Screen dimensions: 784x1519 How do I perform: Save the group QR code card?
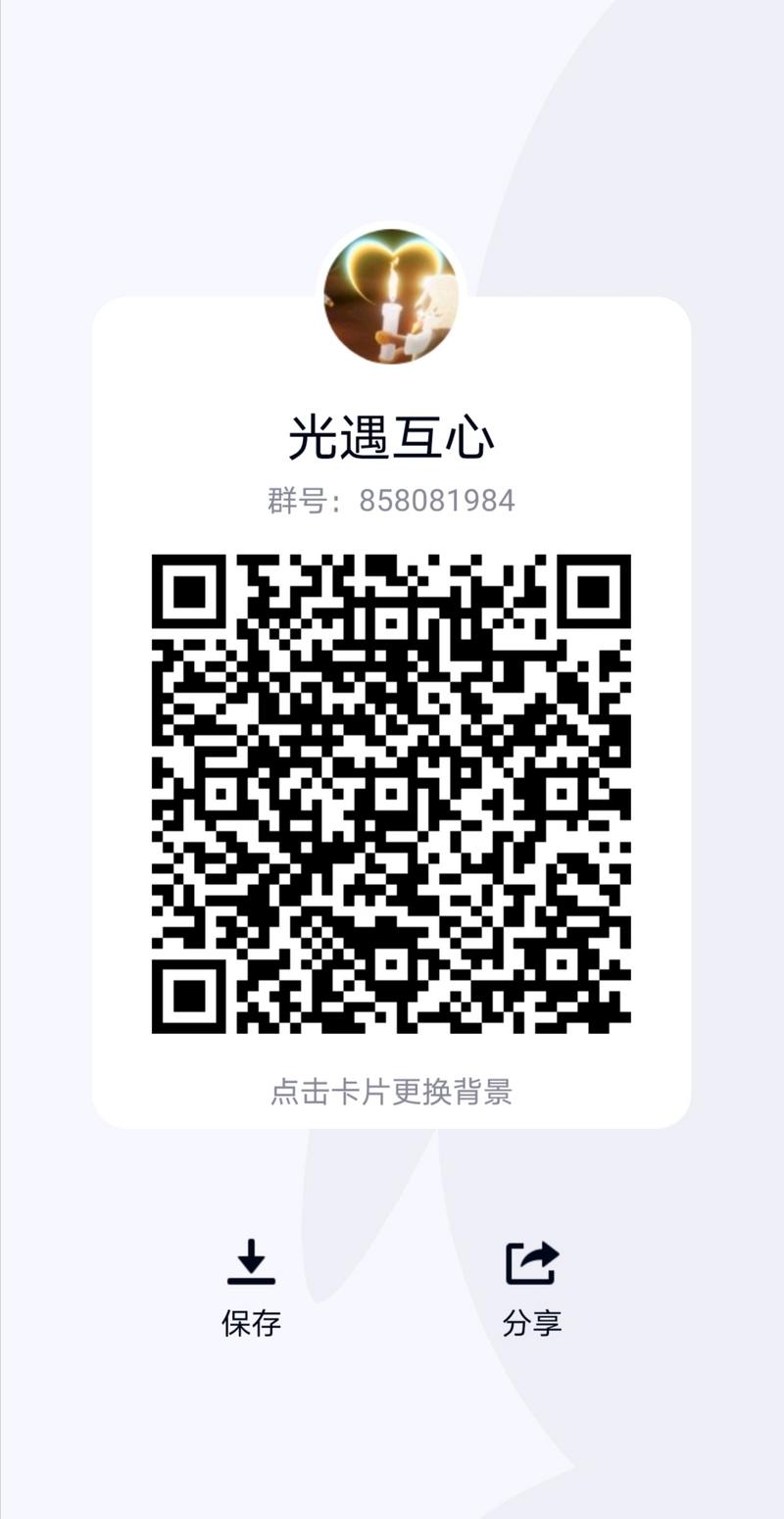[251, 1288]
